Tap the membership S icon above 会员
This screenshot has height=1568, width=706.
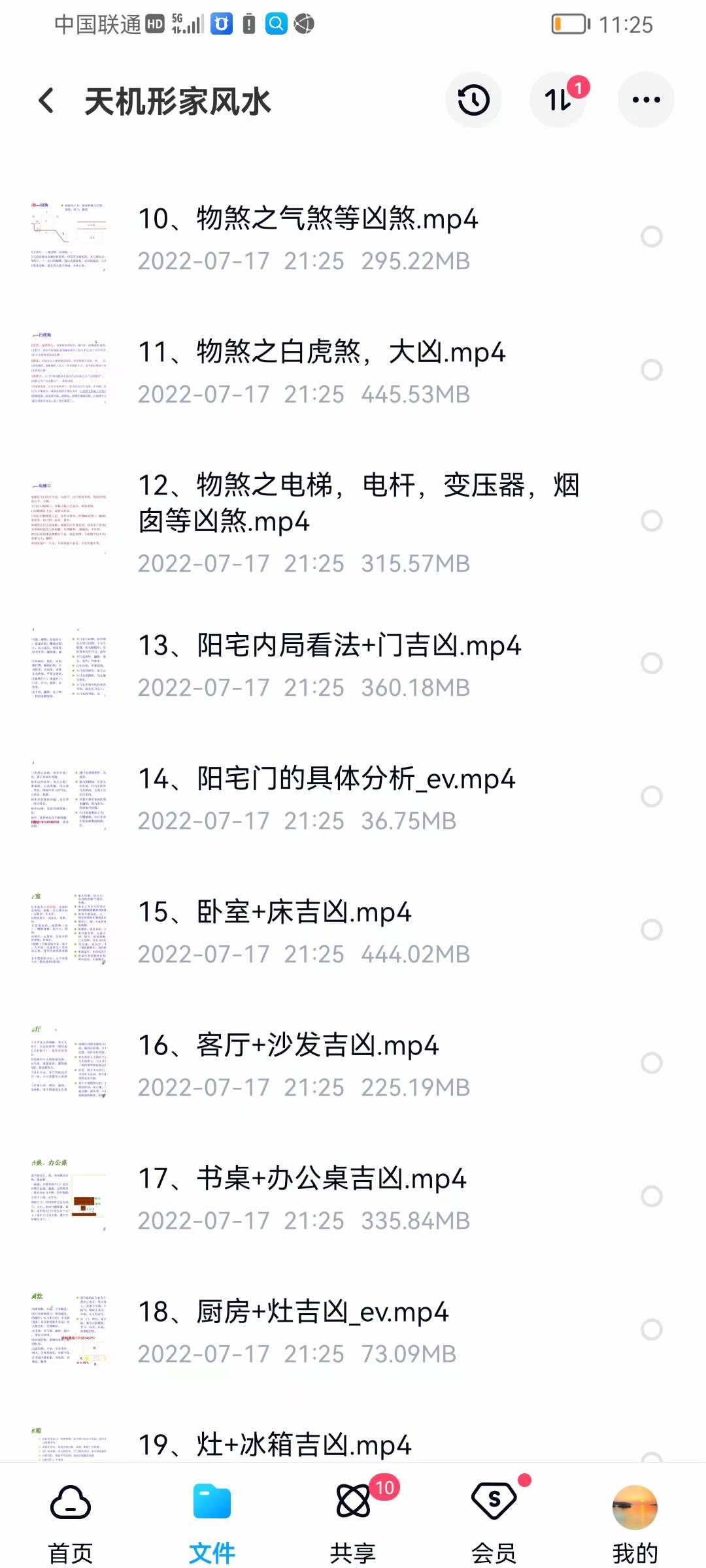494,1503
